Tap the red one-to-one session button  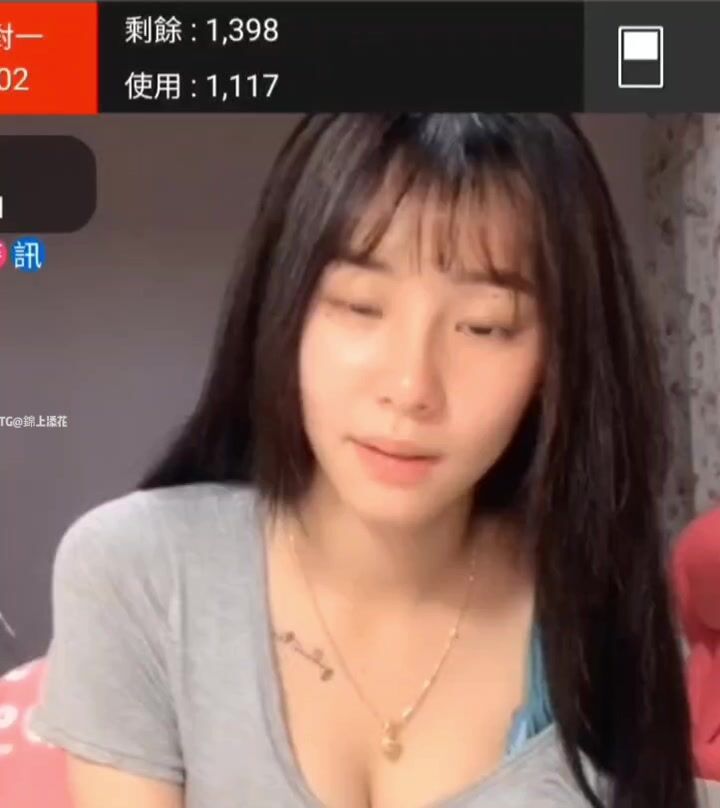[x=46, y=57]
